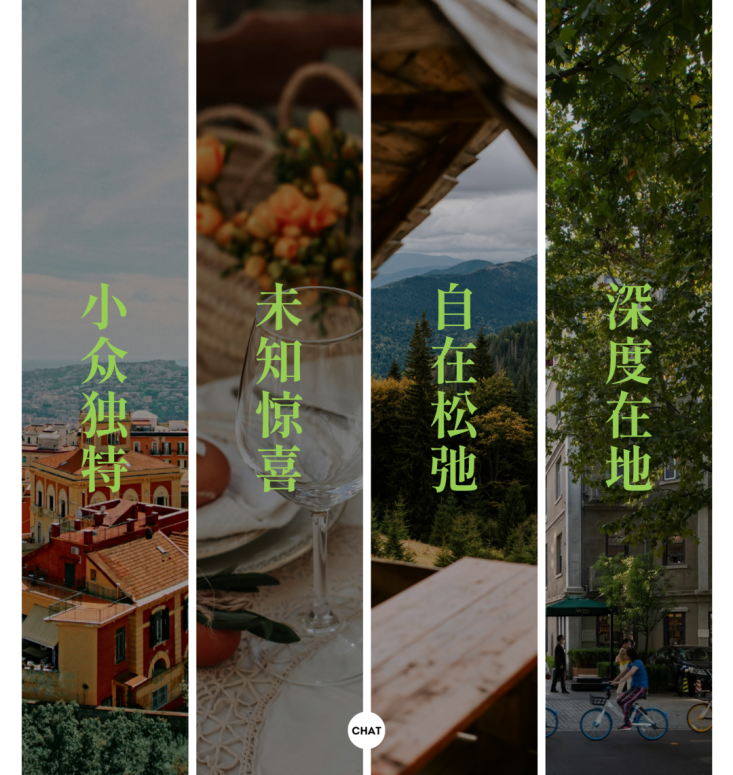
Task: Select the 小众独特 panel
Action: [105, 388]
